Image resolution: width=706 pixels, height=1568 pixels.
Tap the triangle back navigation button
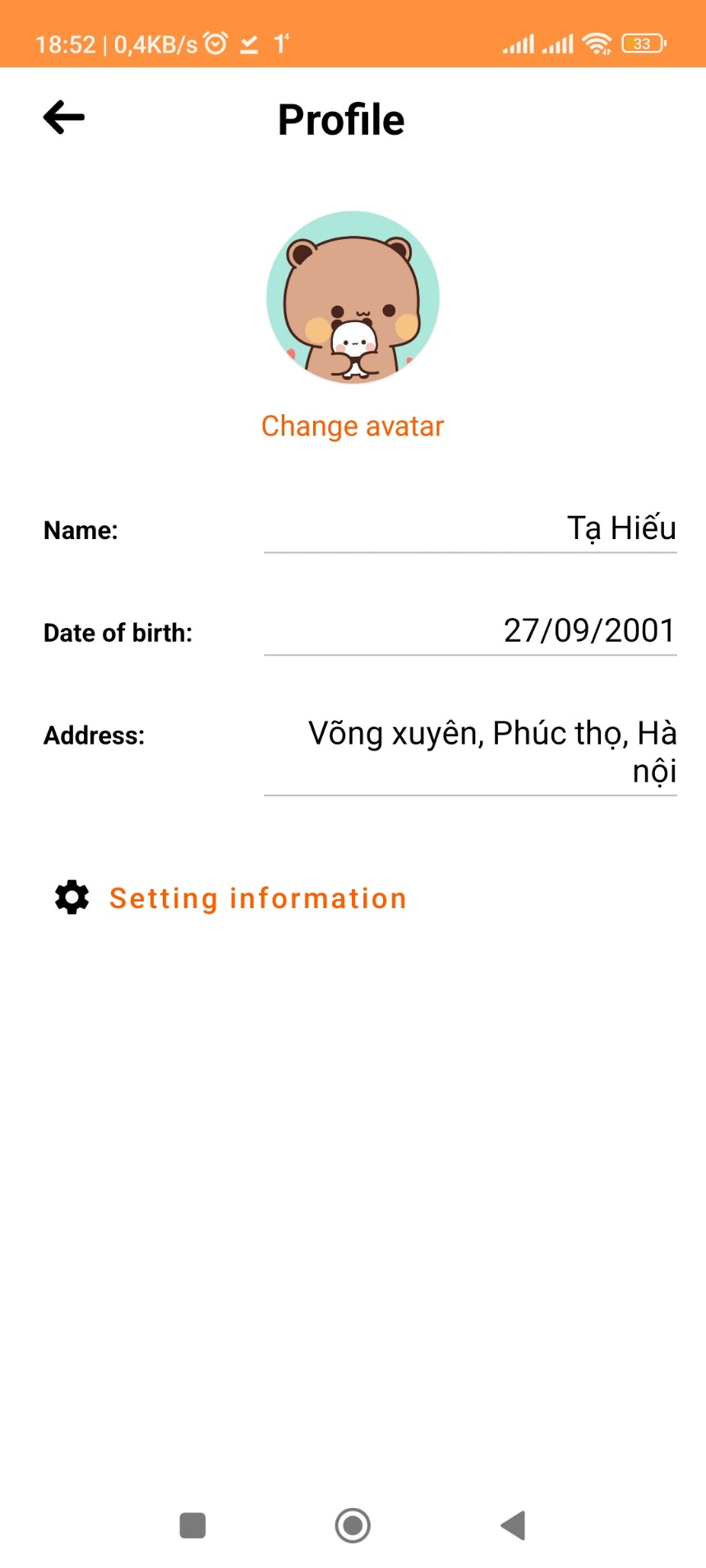pos(513,1525)
